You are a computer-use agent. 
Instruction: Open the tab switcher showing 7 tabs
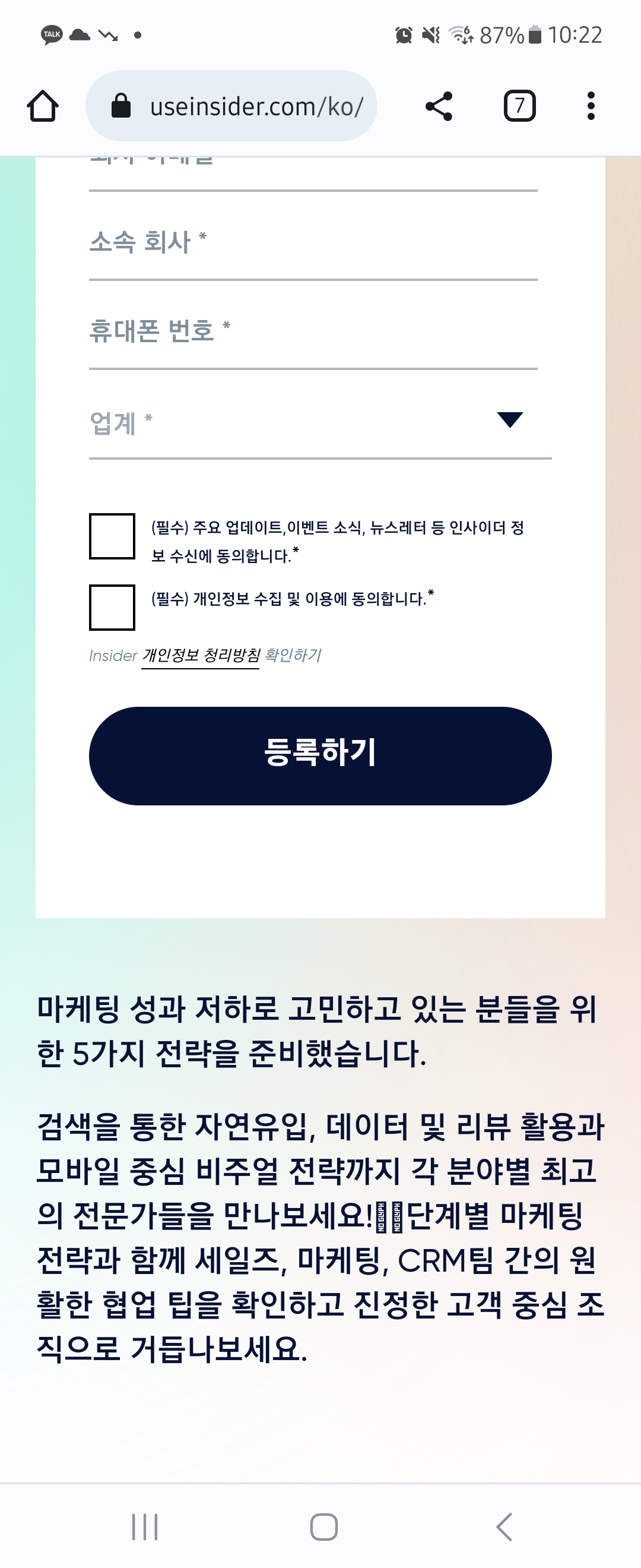click(x=519, y=106)
